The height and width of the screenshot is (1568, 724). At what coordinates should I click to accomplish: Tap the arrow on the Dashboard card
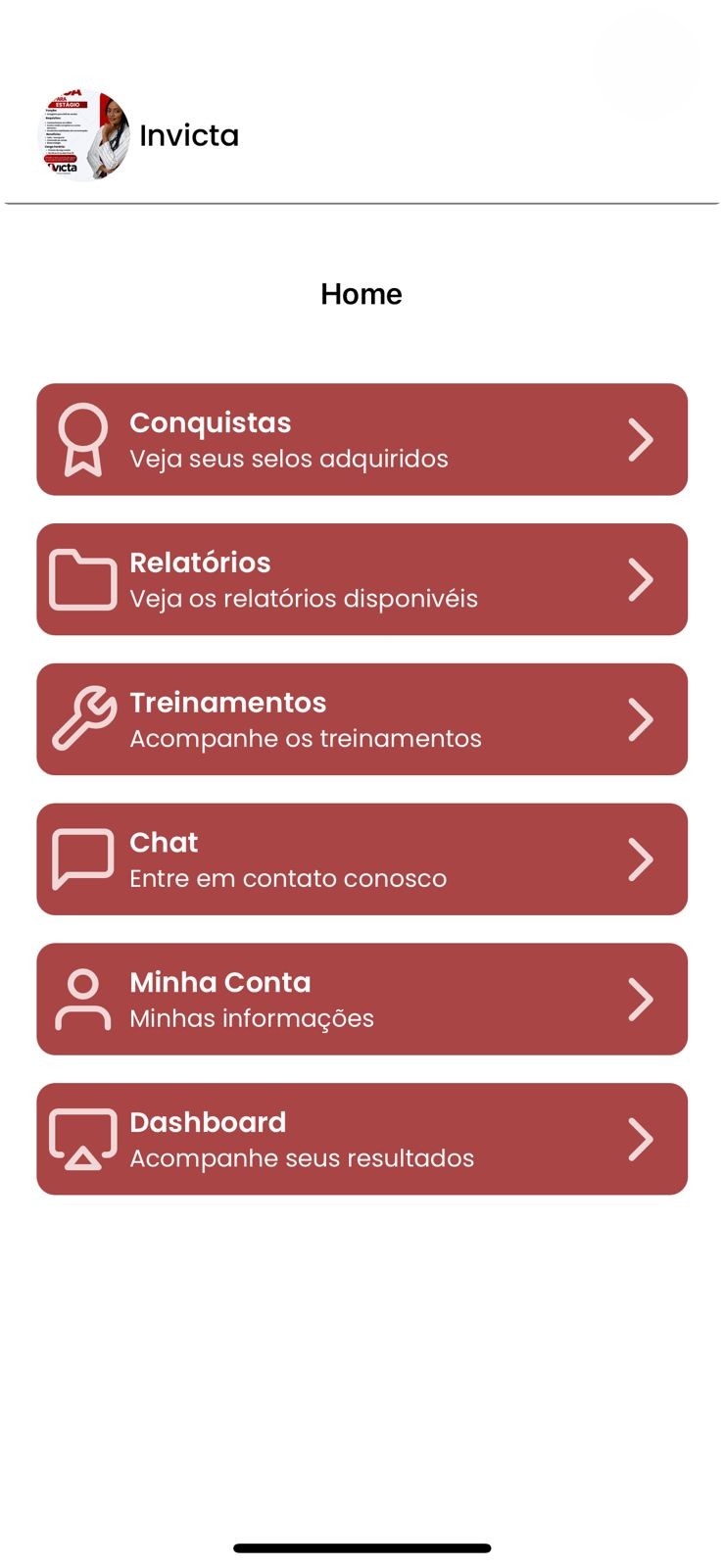(x=642, y=1139)
